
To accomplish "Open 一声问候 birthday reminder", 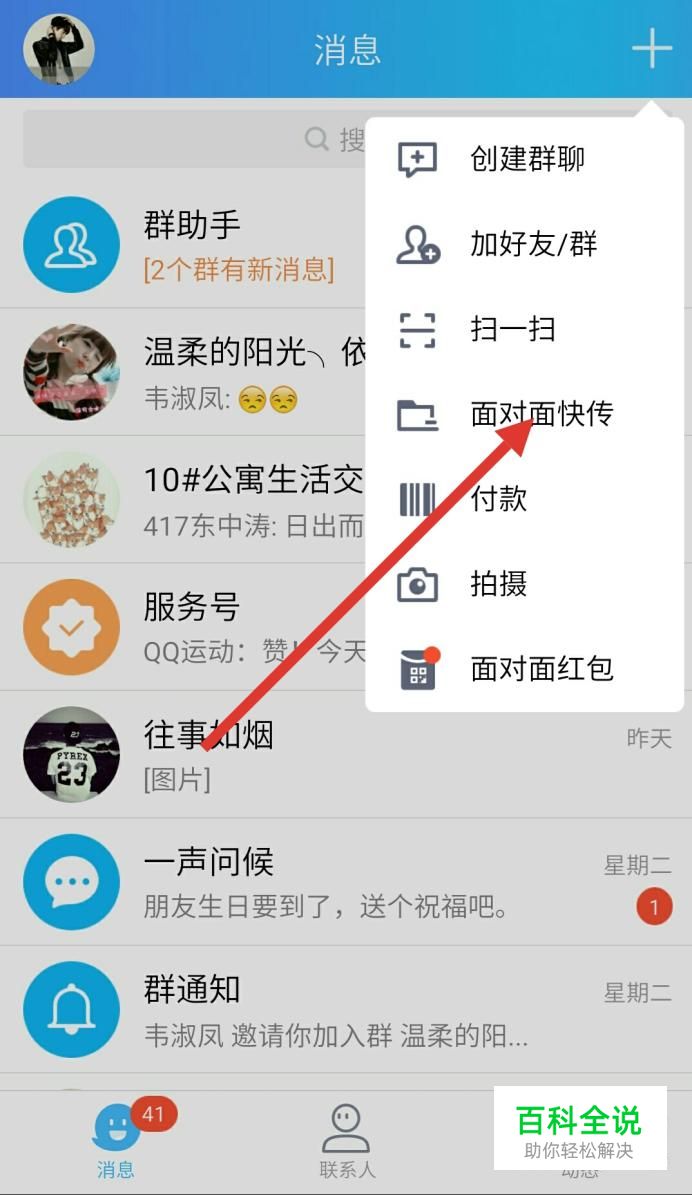I will pos(340,882).
